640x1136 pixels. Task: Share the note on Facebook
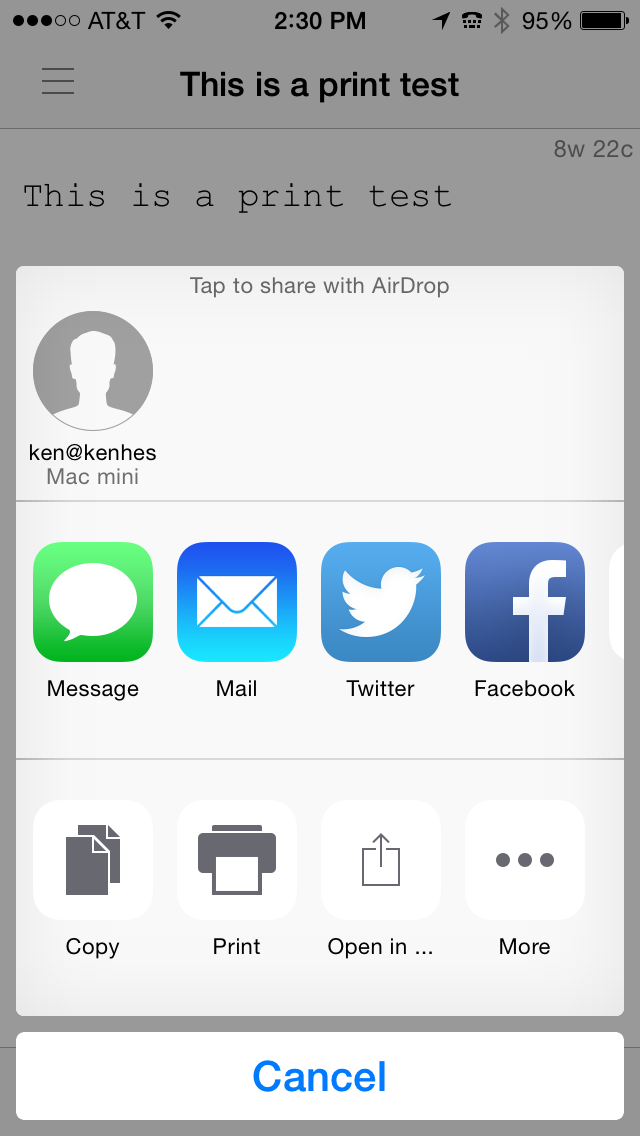click(x=525, y=602)
